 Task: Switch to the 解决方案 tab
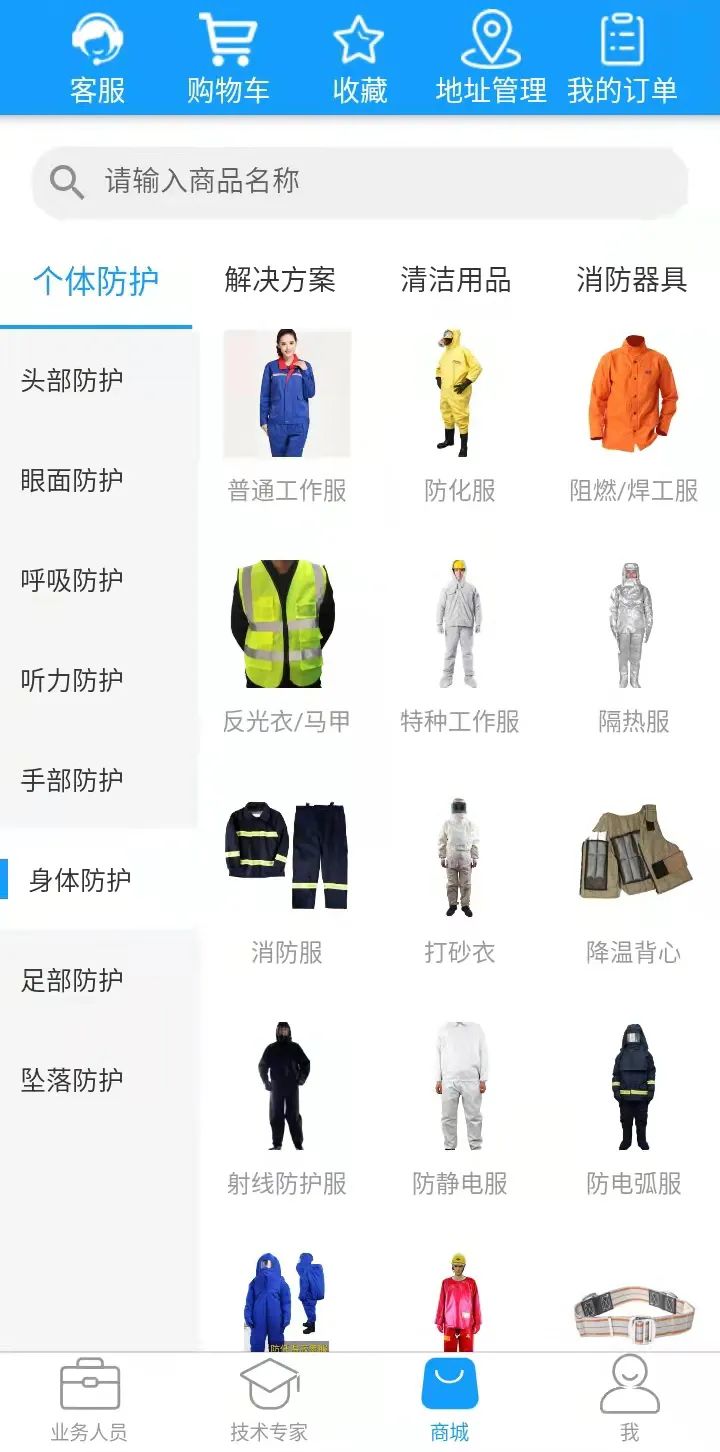[280, 280]
